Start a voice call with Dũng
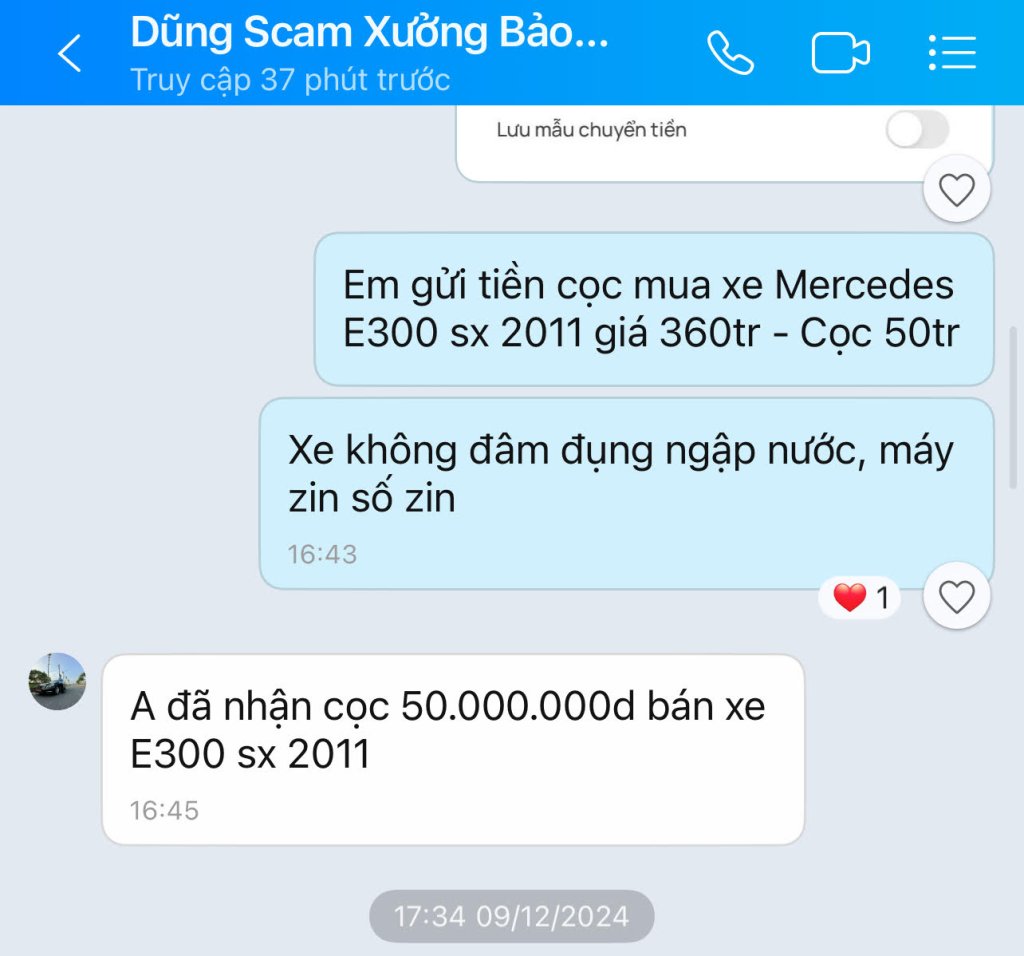 [x=731, y=53]
